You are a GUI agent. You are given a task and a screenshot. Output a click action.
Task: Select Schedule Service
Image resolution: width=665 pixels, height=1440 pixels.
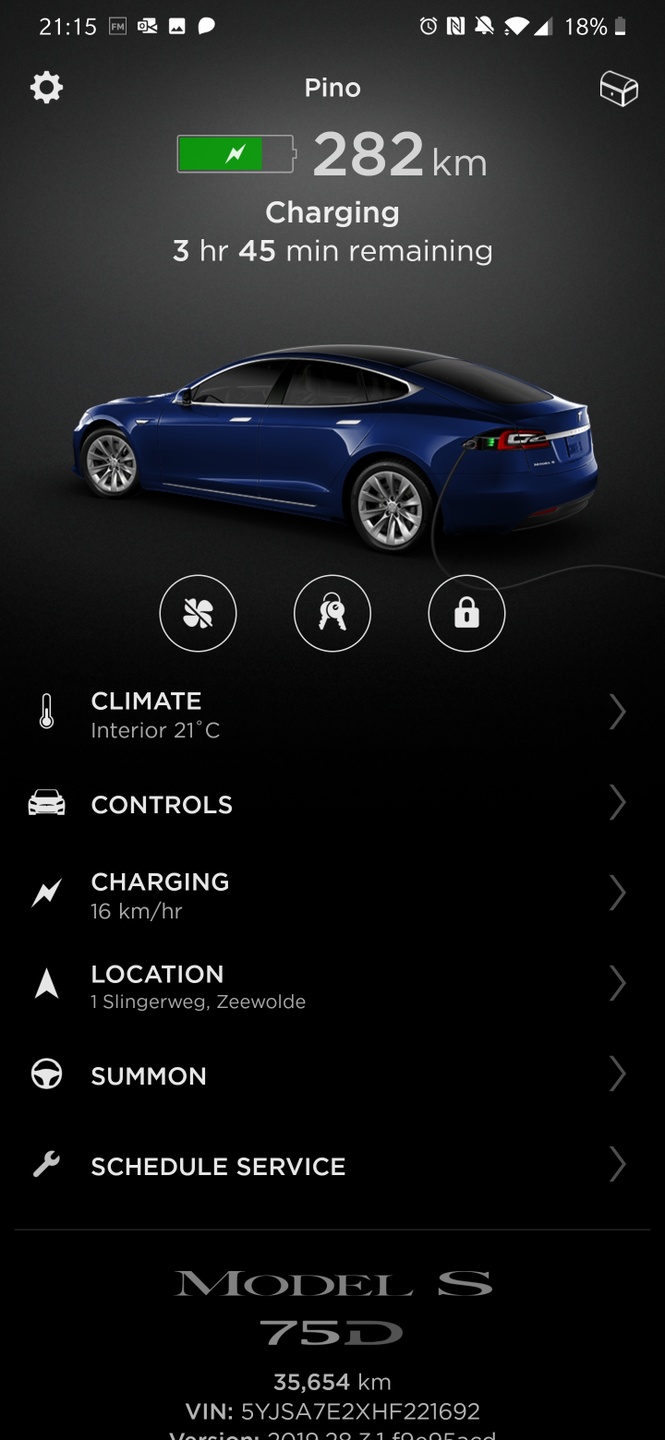point(332,1166)
